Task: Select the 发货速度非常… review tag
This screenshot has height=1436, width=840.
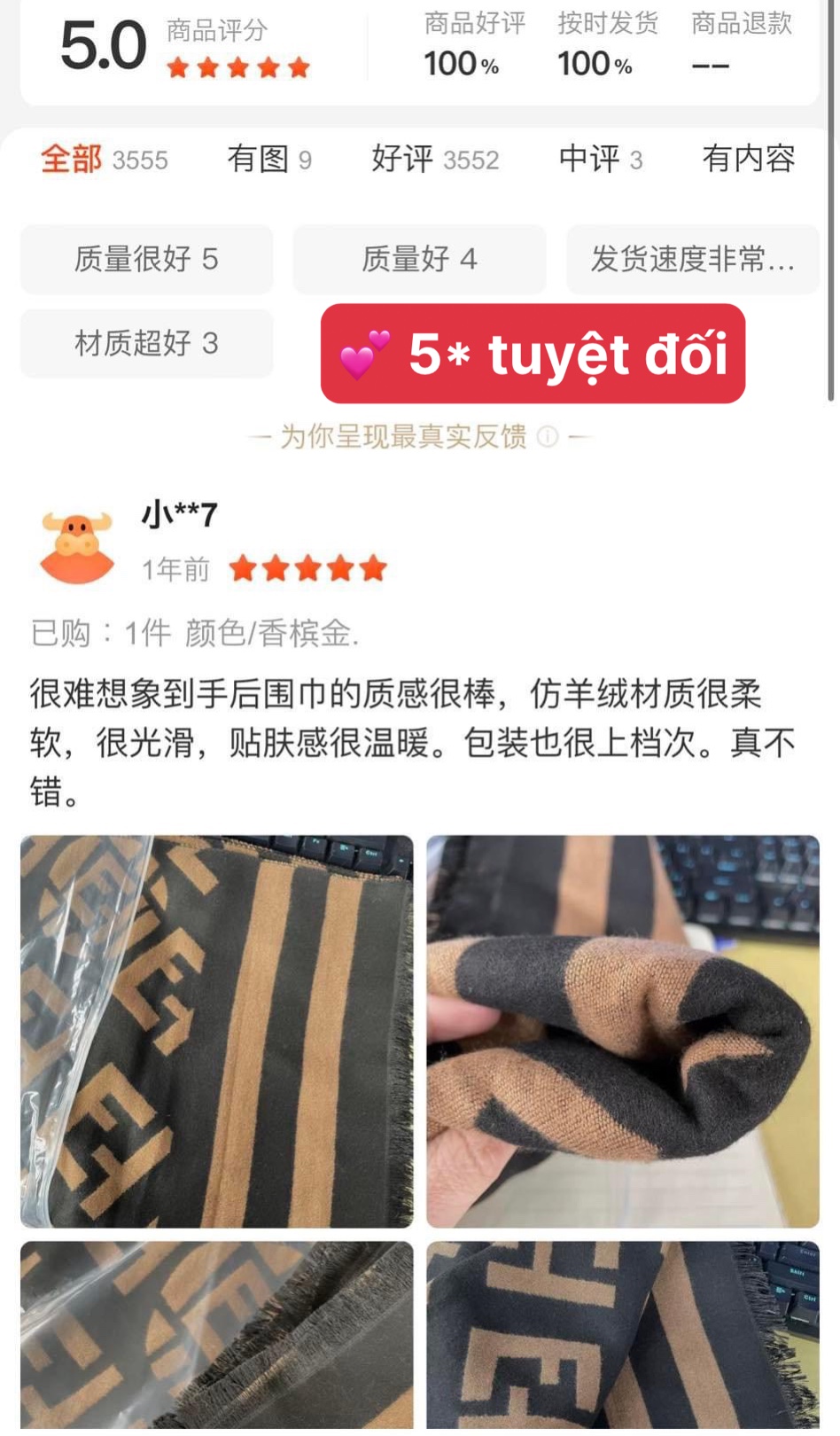Action: click(692, 259)
